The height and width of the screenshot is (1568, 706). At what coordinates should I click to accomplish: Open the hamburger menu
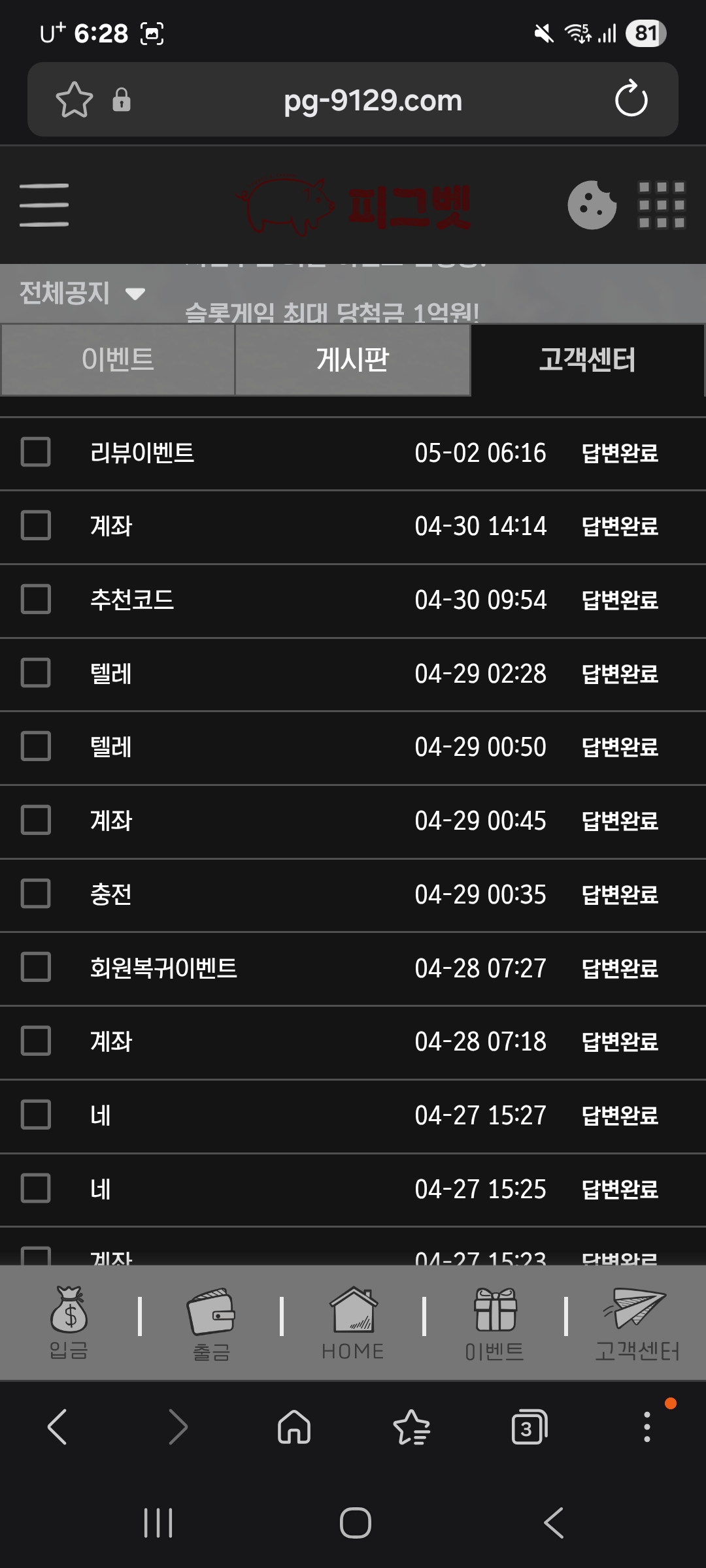pos(44,205)
